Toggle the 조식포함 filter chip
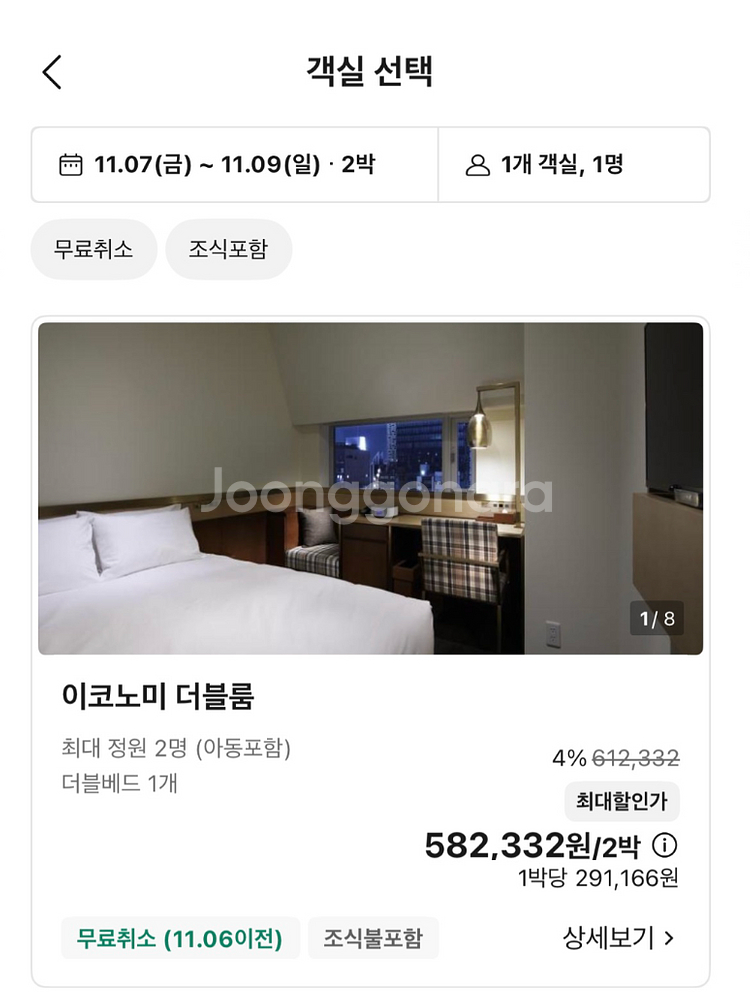 pyautogui.click(x=228, y=249)
